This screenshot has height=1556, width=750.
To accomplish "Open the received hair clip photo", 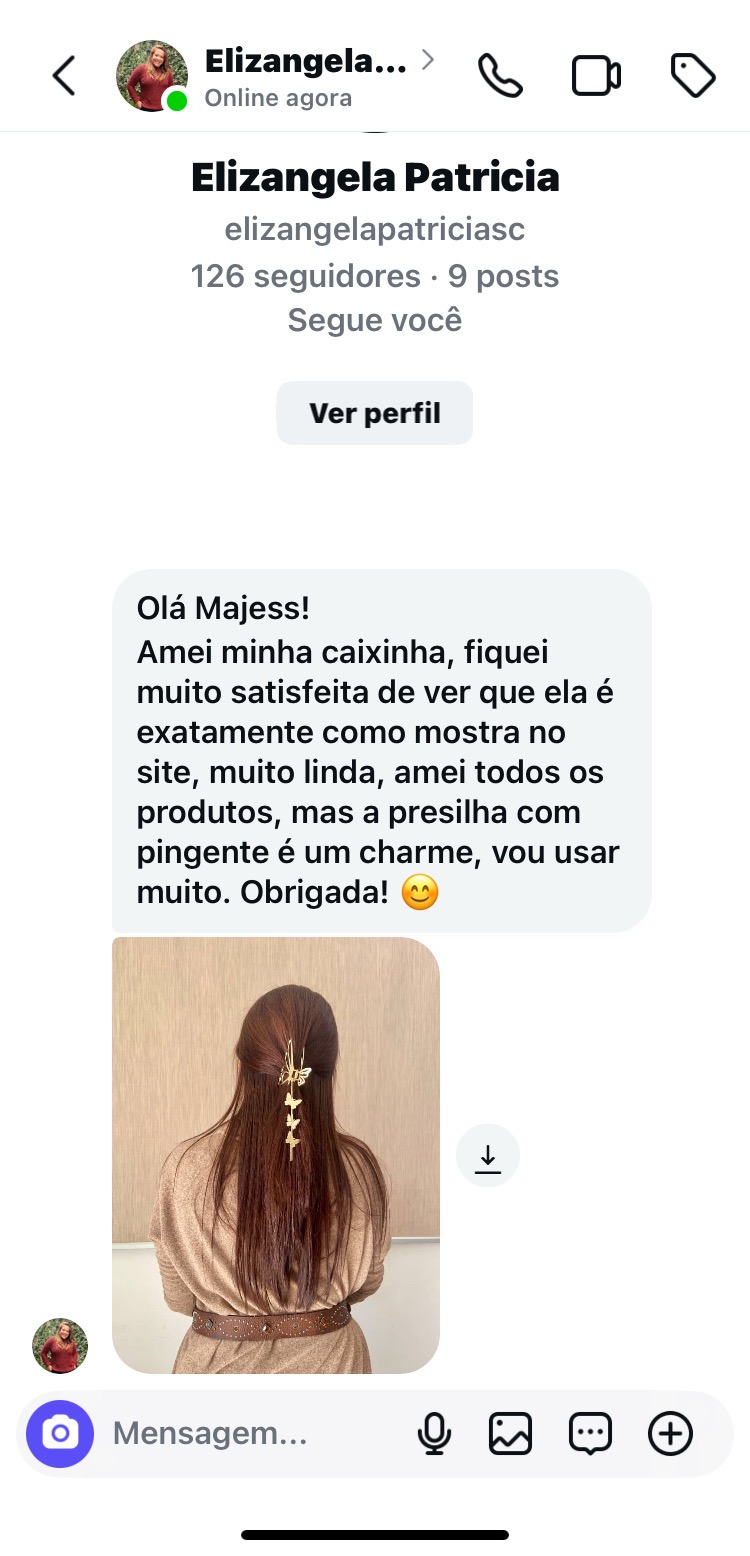I will click(276, 1155).
